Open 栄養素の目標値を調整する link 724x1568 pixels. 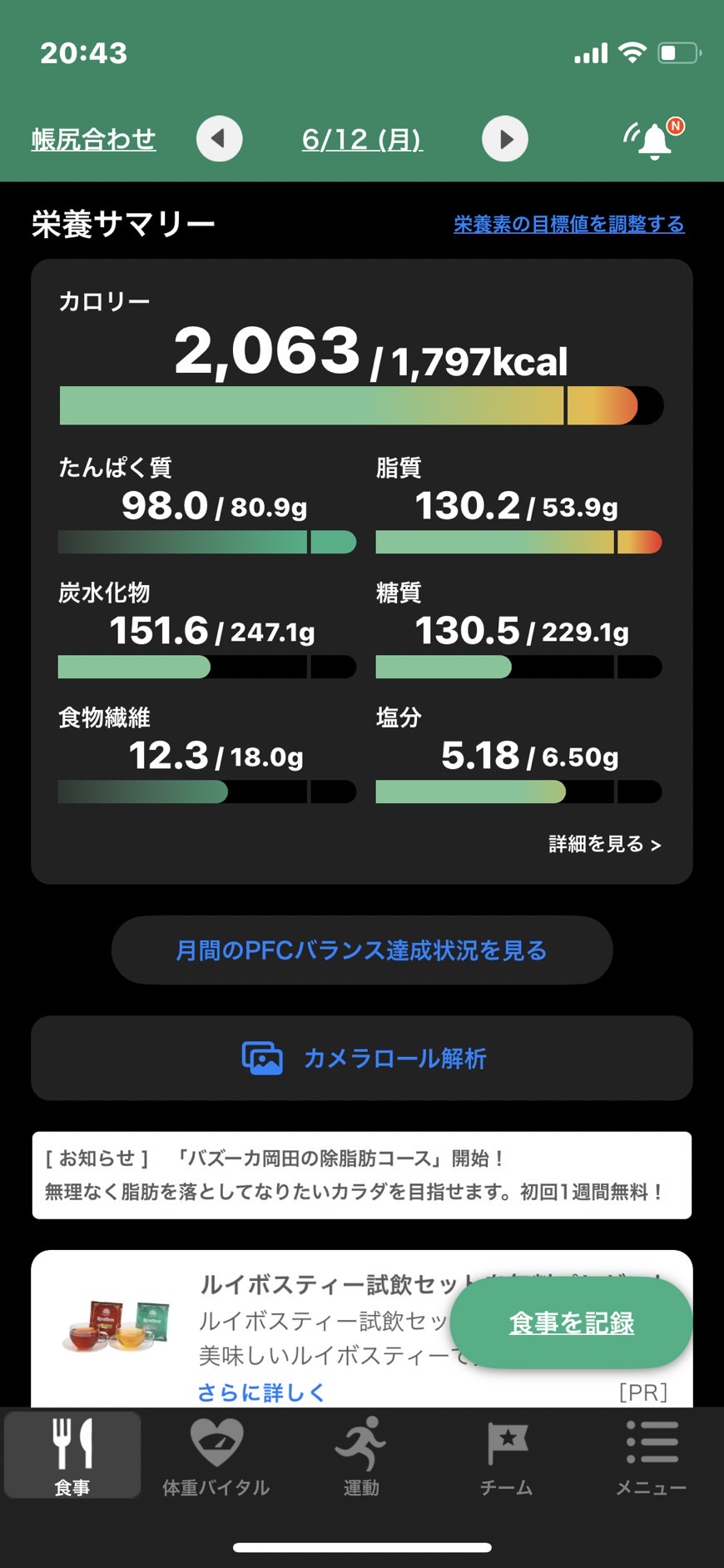pos(569,224)
